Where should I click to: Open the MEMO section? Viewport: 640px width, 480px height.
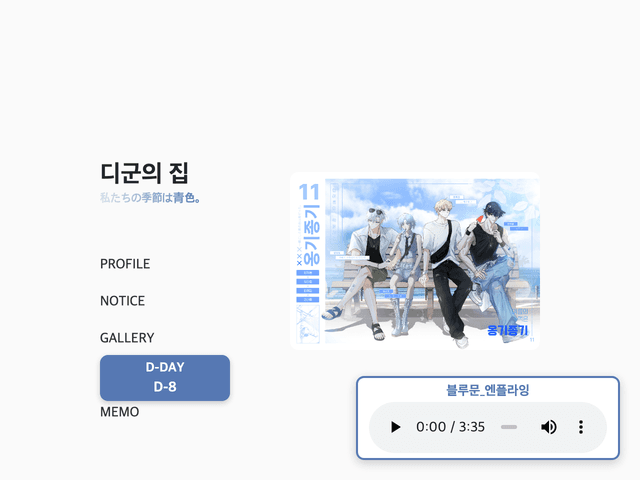tap(119, 412)
